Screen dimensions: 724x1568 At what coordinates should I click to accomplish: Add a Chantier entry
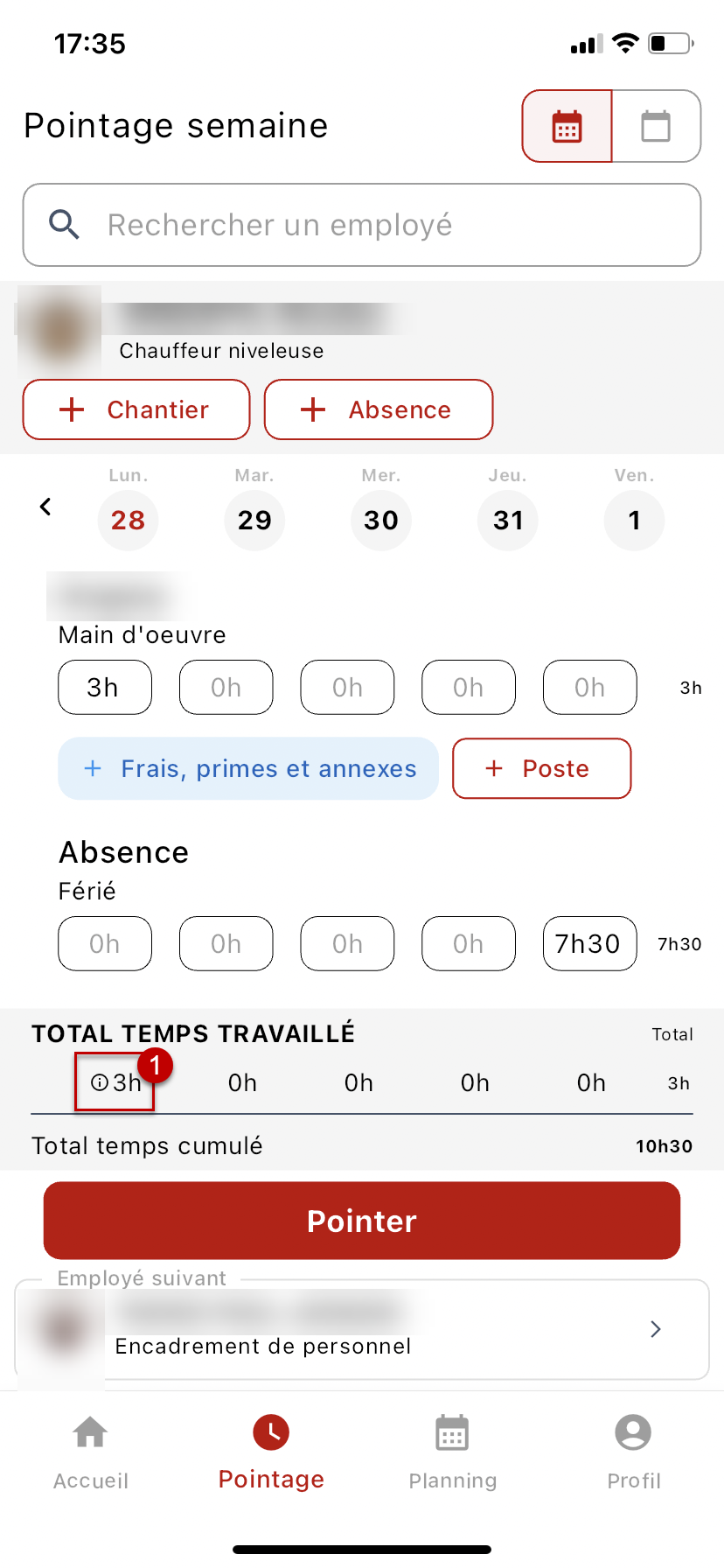(x=136, y=409)
